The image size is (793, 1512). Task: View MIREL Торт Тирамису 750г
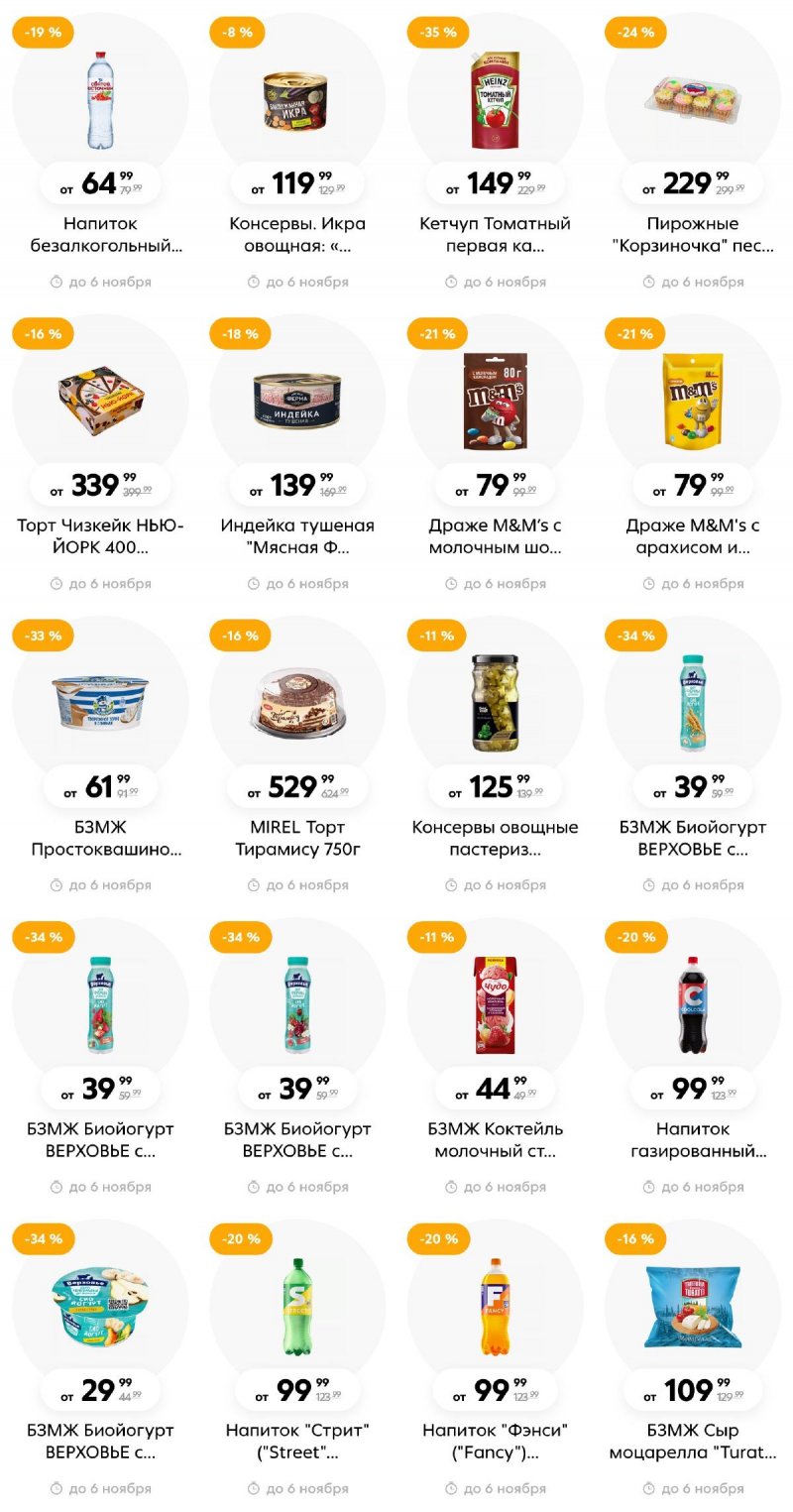[297, 703]
